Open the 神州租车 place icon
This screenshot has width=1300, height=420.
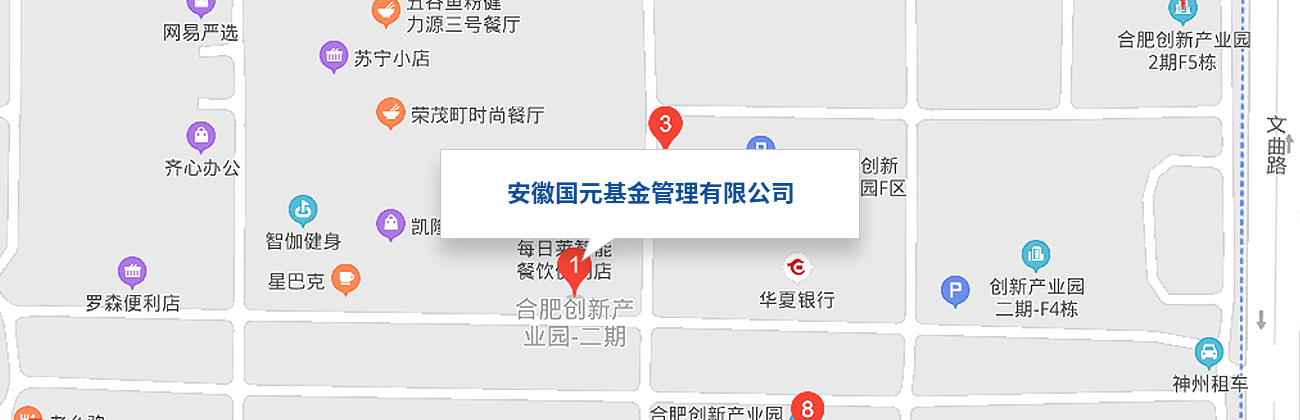click(1209, 353)
